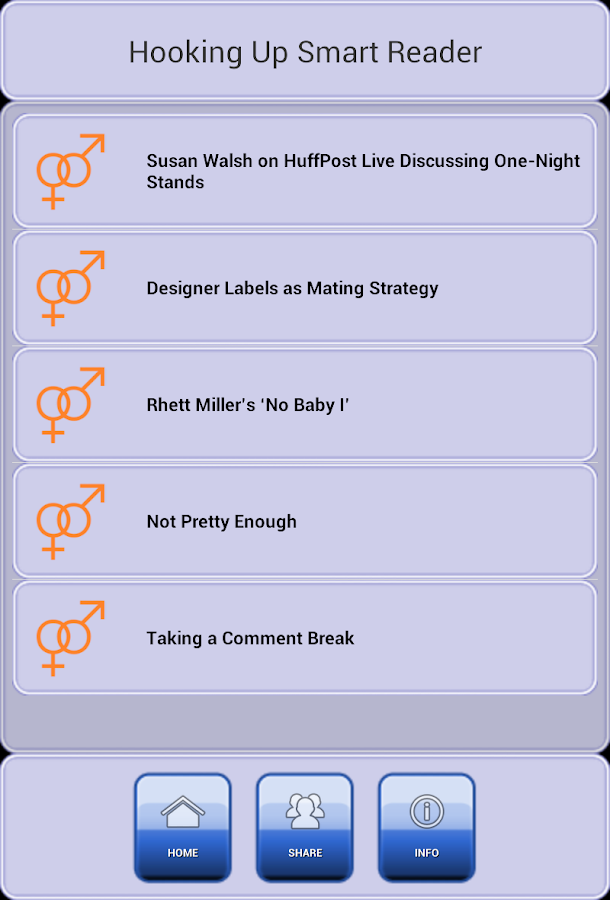The image size is (610, 900).
Task: Open Rhett Miller's 'No Baby I' post
Action: point(305,405)
